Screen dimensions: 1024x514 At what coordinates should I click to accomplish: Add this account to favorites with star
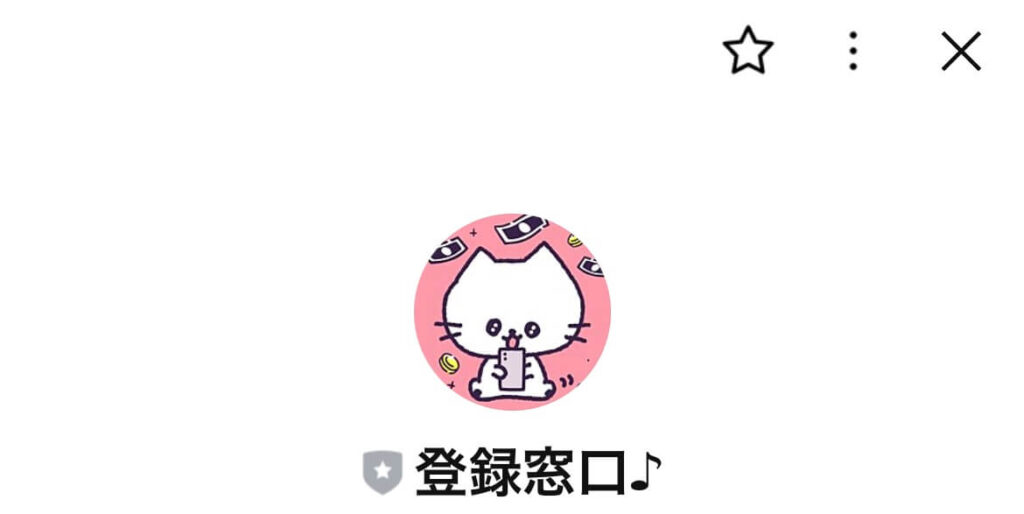[x=748, y=51]
